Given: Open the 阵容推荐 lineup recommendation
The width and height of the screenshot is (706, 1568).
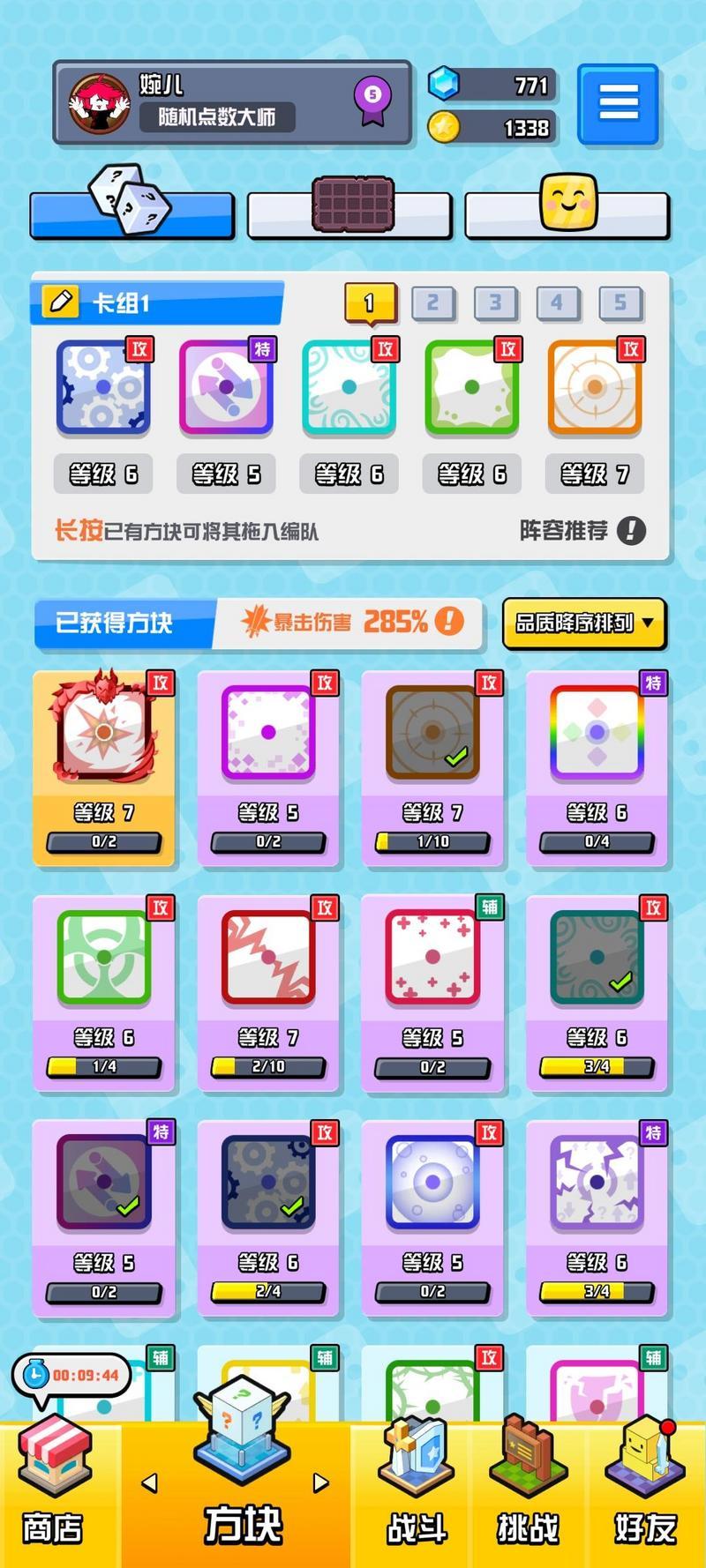Looking at the screenshot, I should tap(582, 531).
